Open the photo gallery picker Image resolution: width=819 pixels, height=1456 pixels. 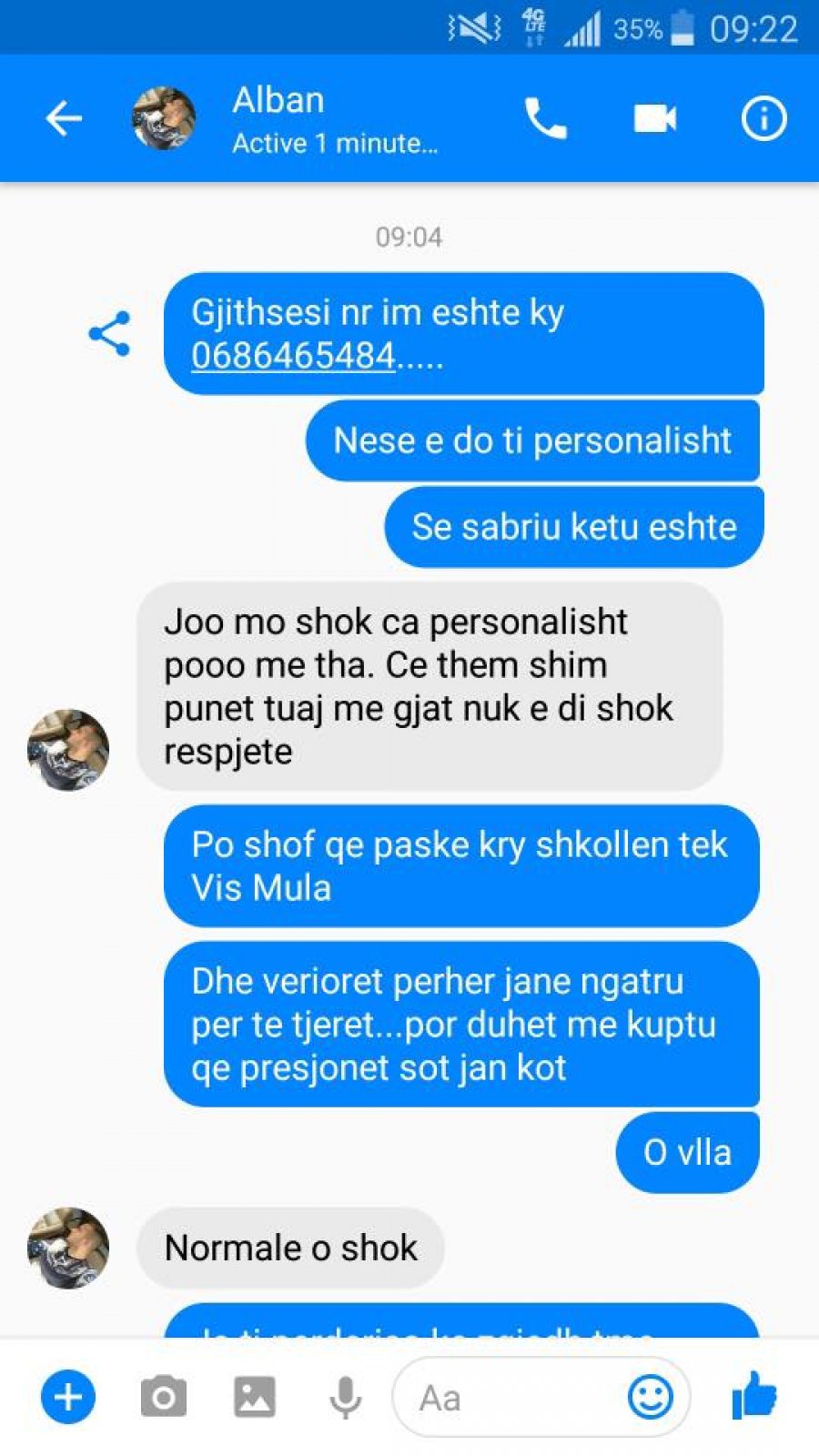tap(253, 1396)
